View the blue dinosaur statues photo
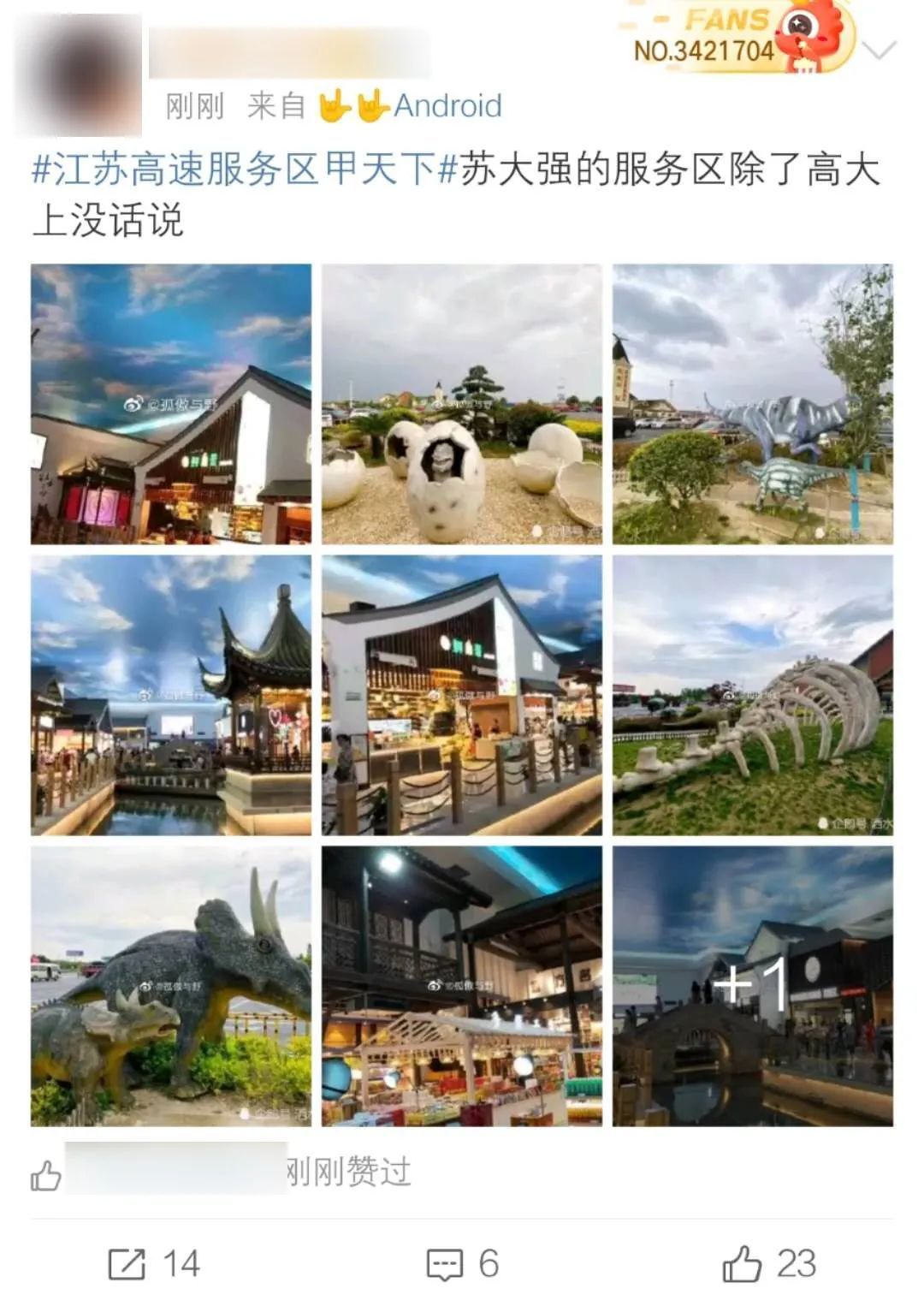Viewport: 924px width, 1306px height. (x=752, y=404)
